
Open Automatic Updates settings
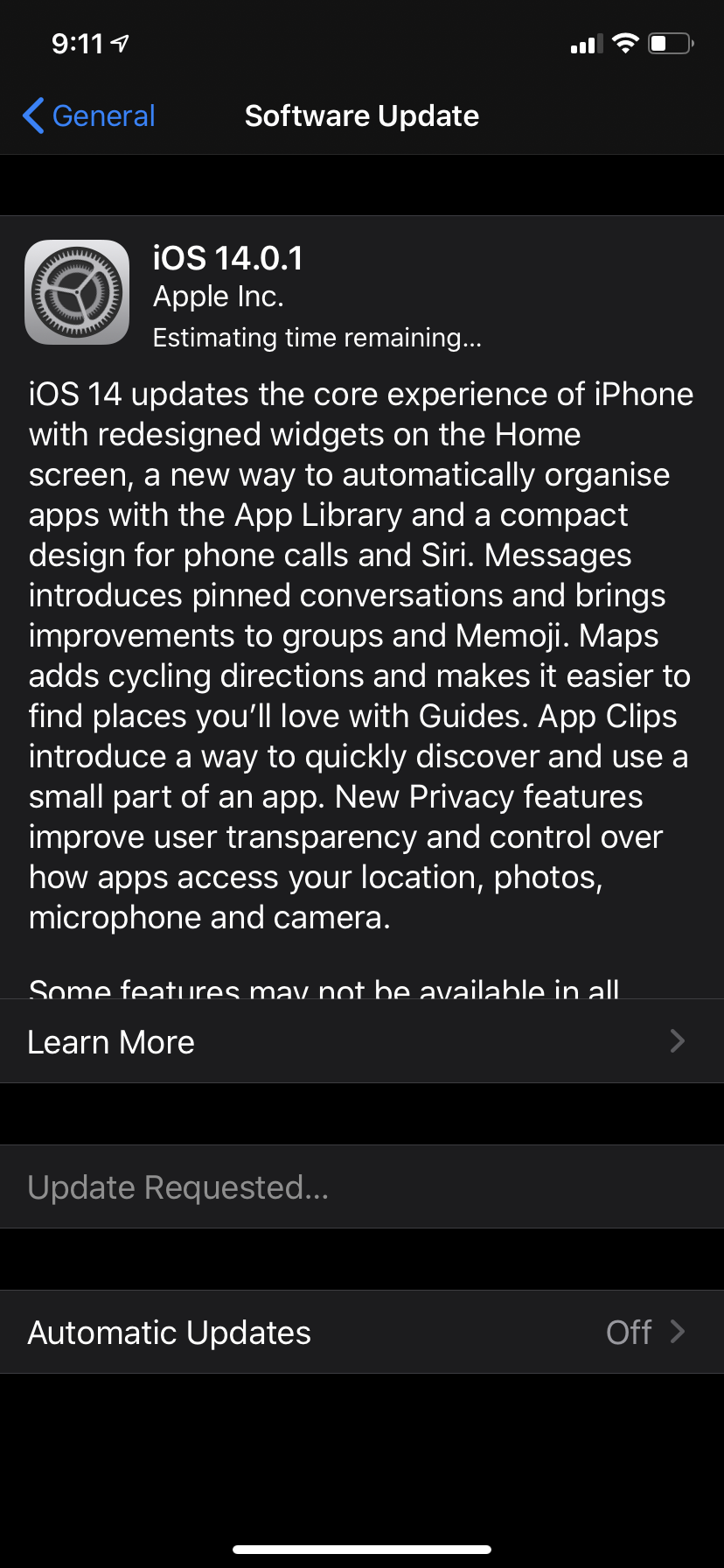pyautogui.click(x=362, y=1332)
